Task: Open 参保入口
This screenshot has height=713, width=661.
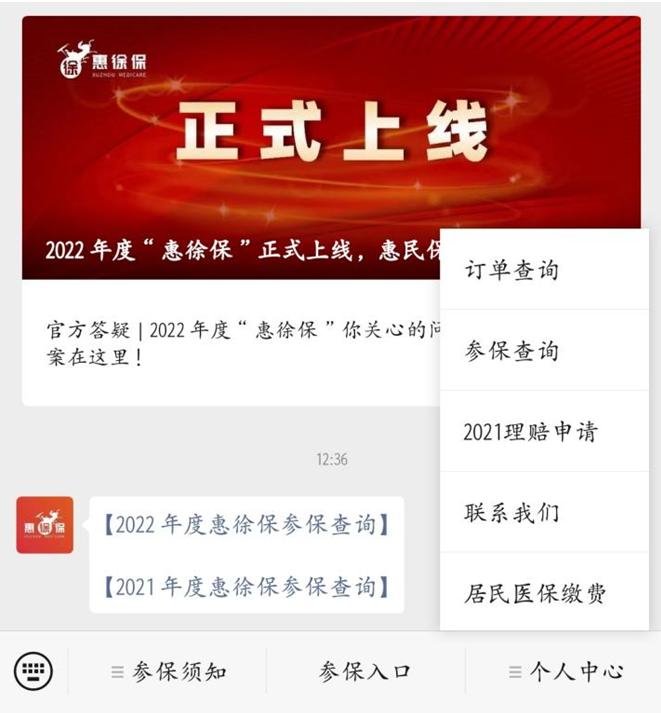Action: 365,671
